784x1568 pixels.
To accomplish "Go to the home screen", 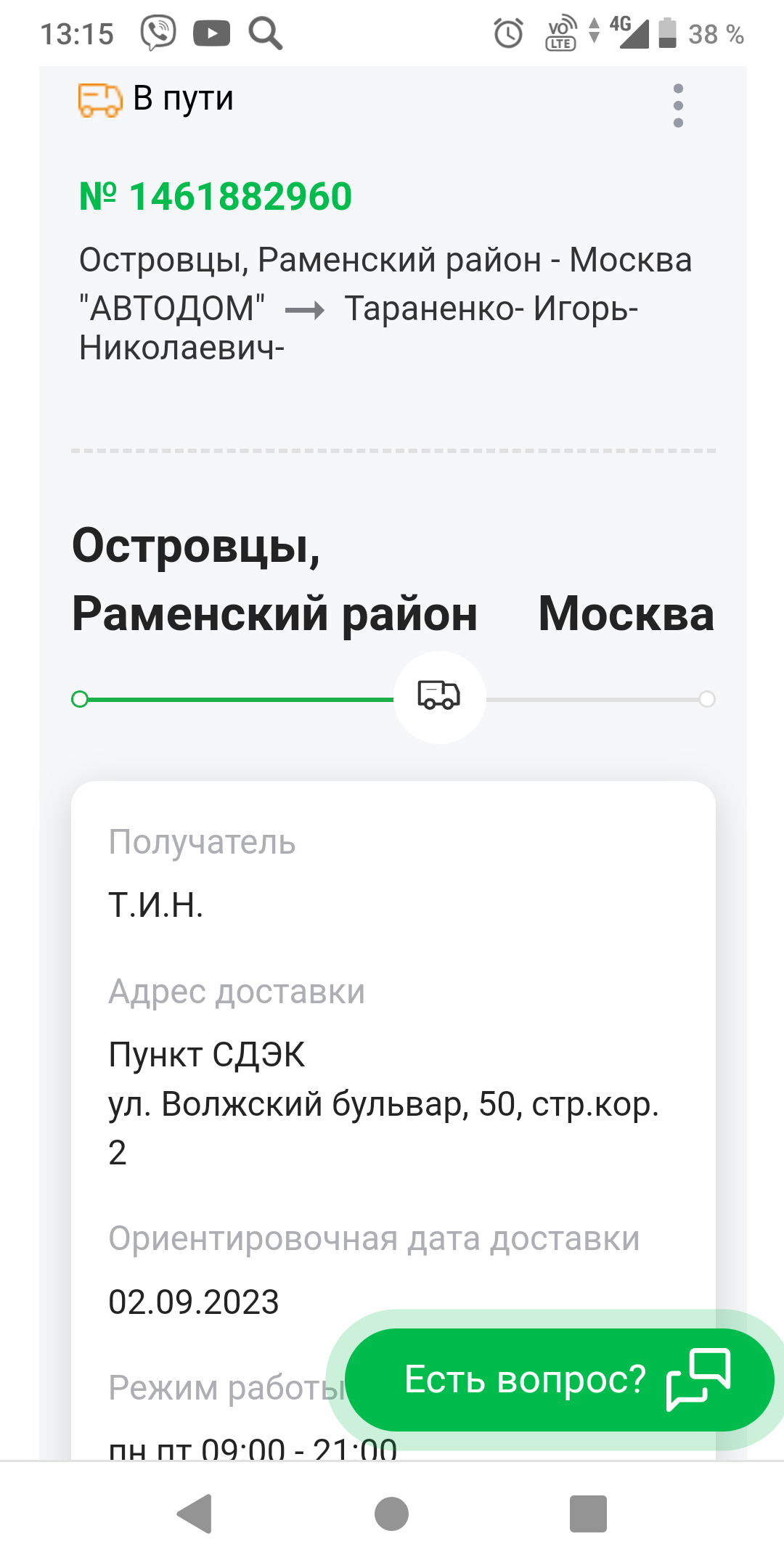I will [392, 1514].
